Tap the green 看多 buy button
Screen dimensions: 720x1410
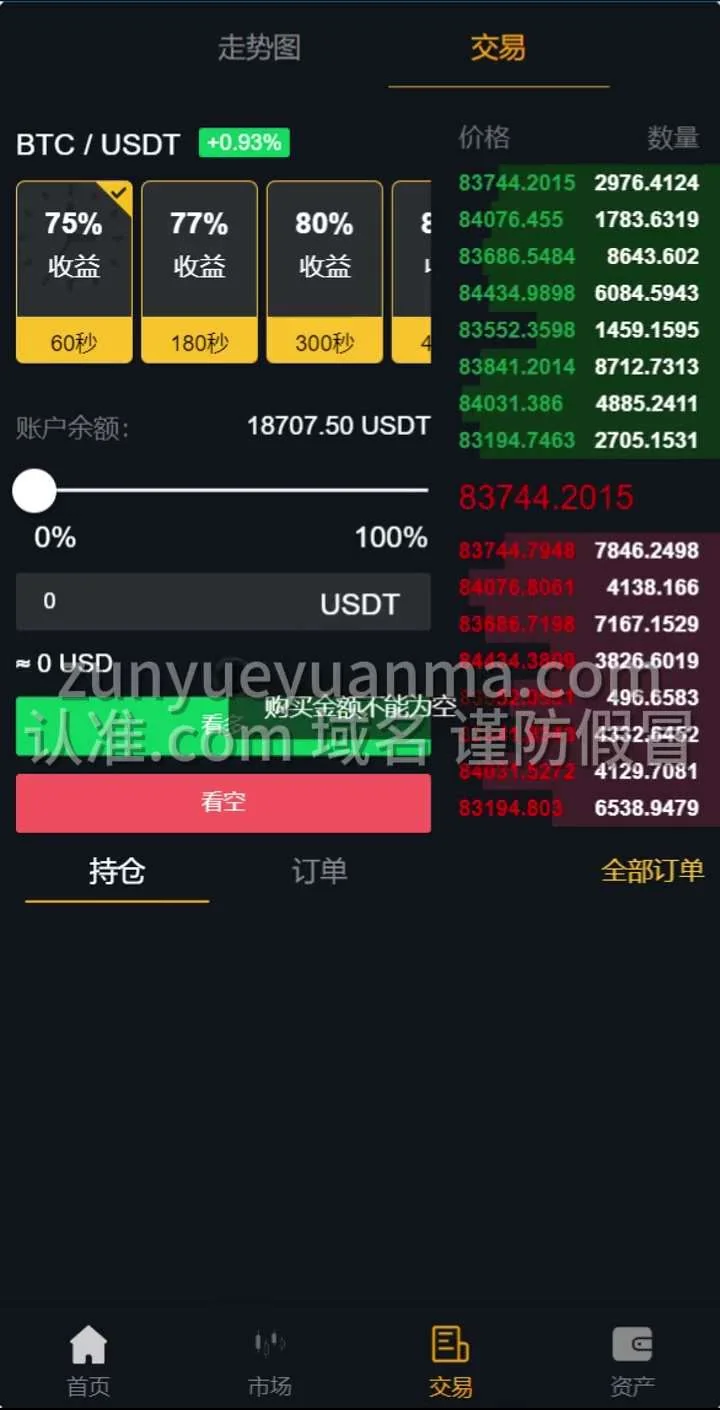click(x=120, y=726)
